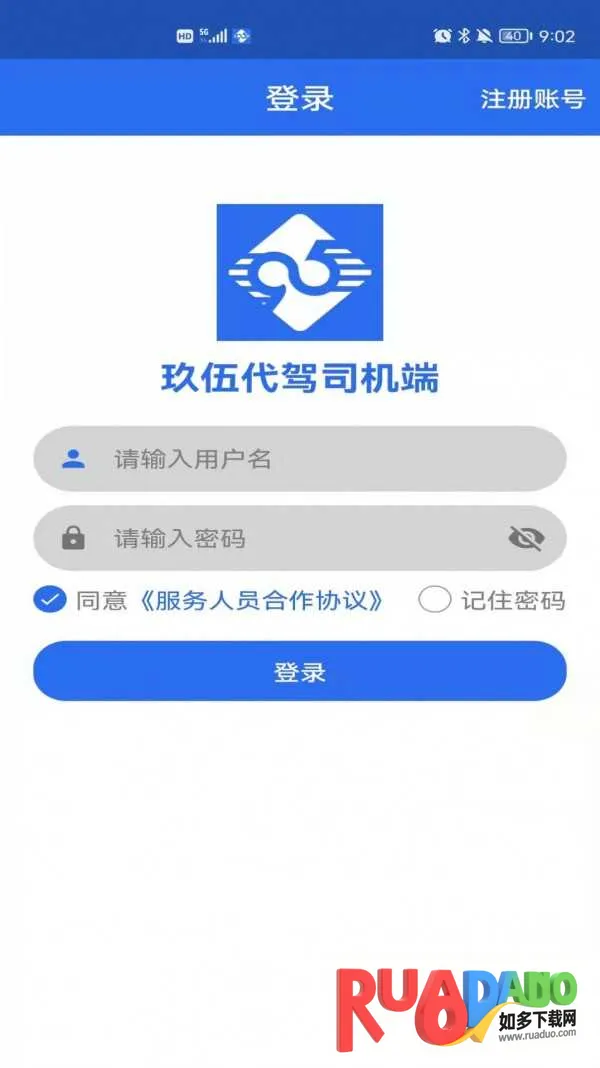
Task: Tap the blue 登录 button
Action: (300, 672)
